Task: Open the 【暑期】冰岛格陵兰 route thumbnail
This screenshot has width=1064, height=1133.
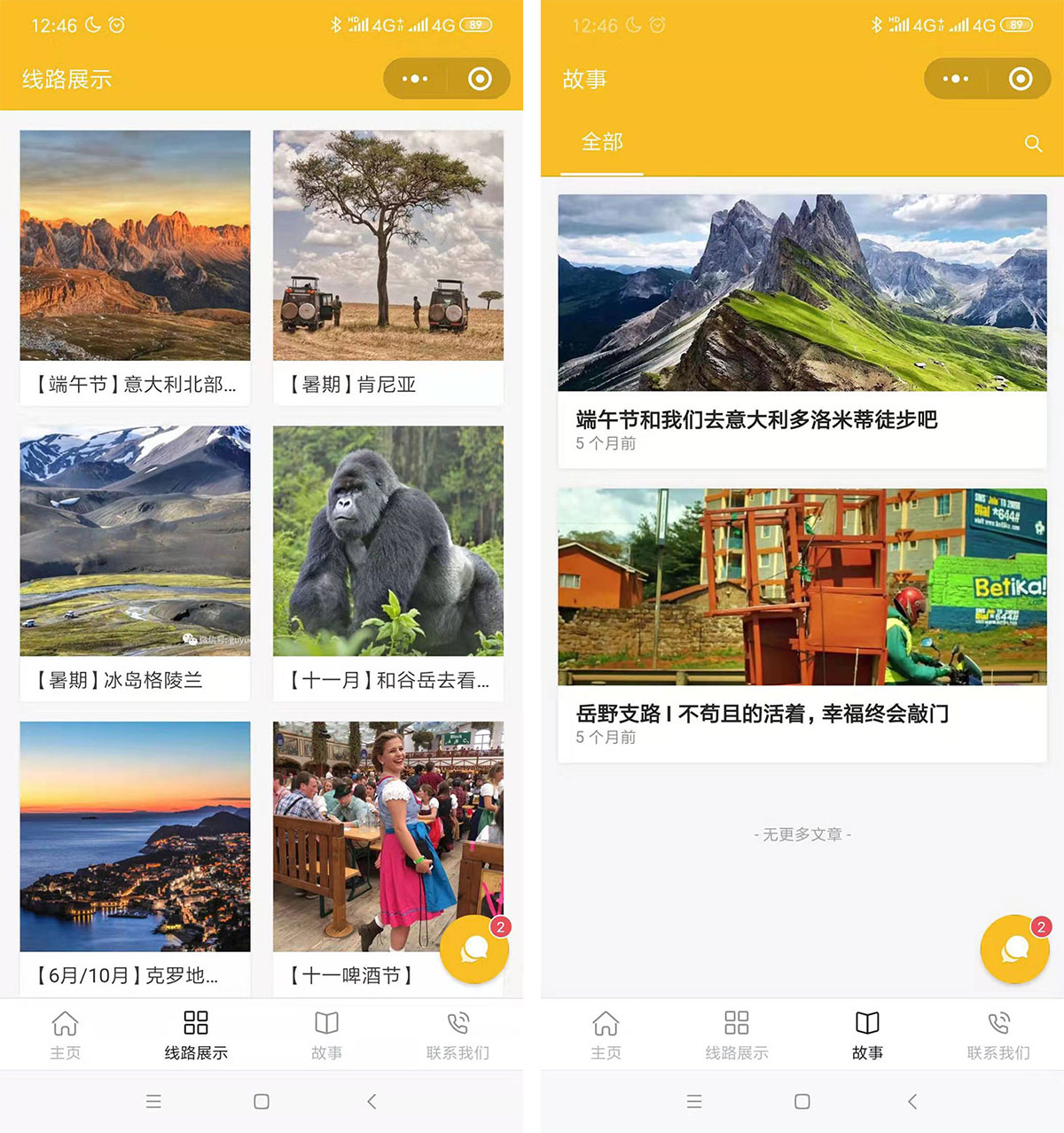Action: point(134,541)
